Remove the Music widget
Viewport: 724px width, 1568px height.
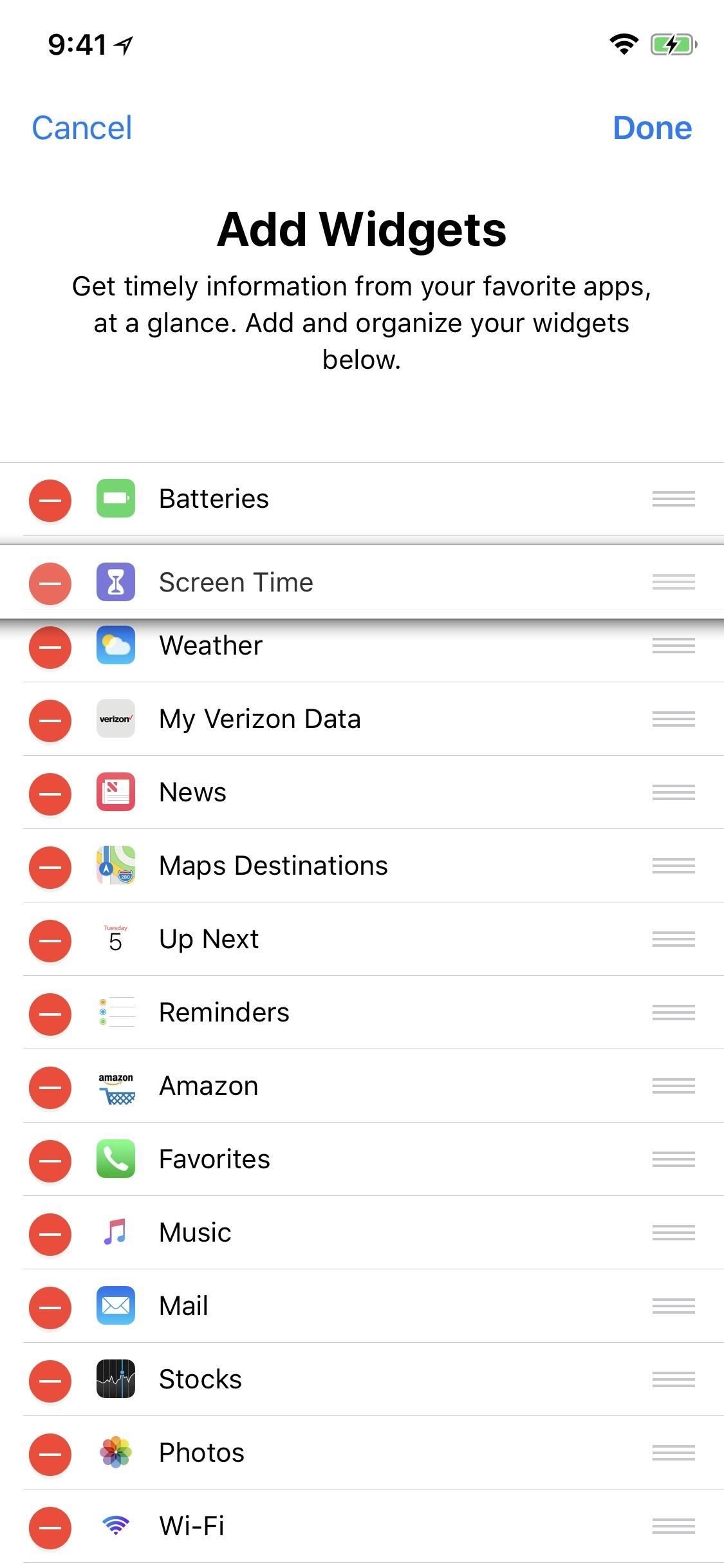coord(50,1234)
